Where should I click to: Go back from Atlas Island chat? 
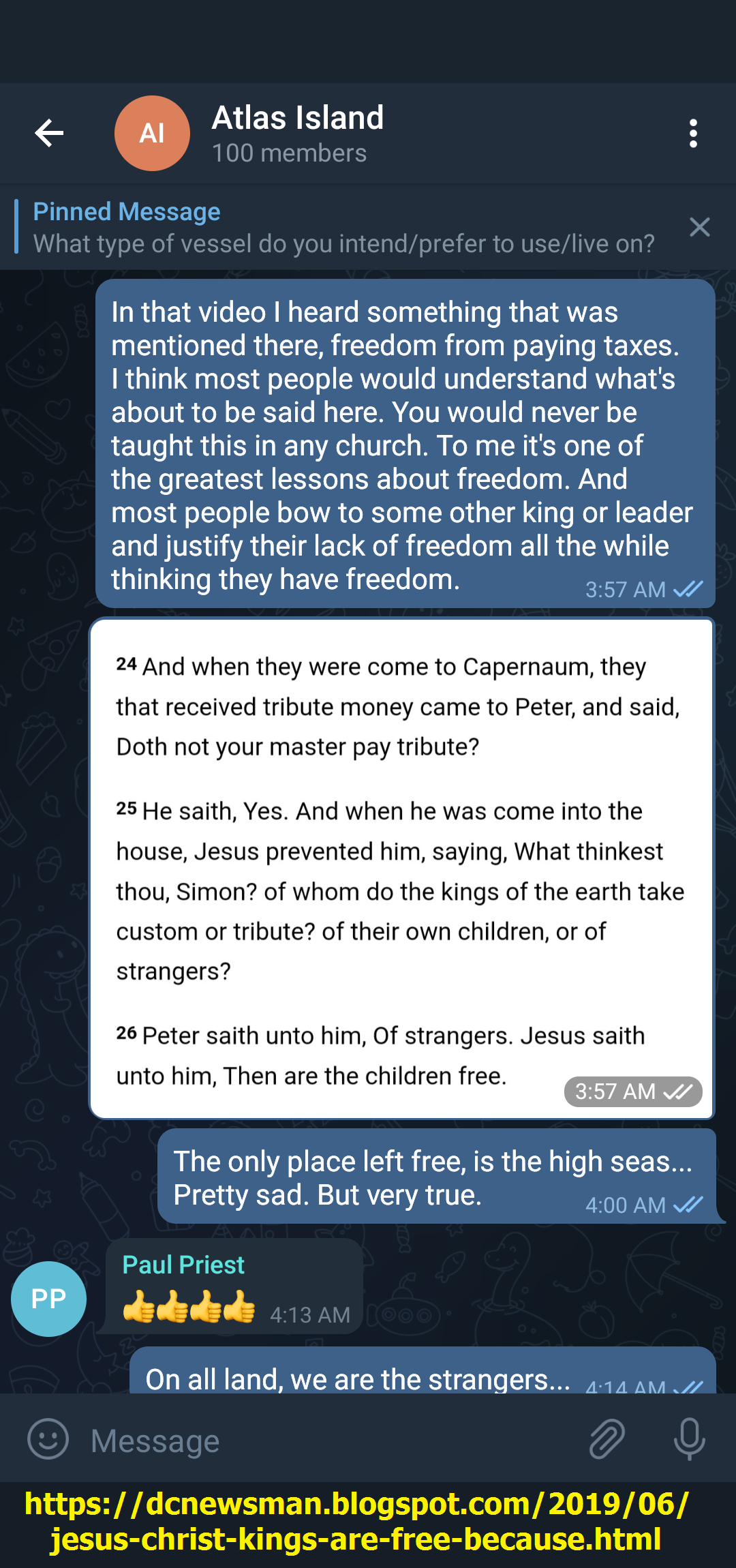[x=49, y=133]
